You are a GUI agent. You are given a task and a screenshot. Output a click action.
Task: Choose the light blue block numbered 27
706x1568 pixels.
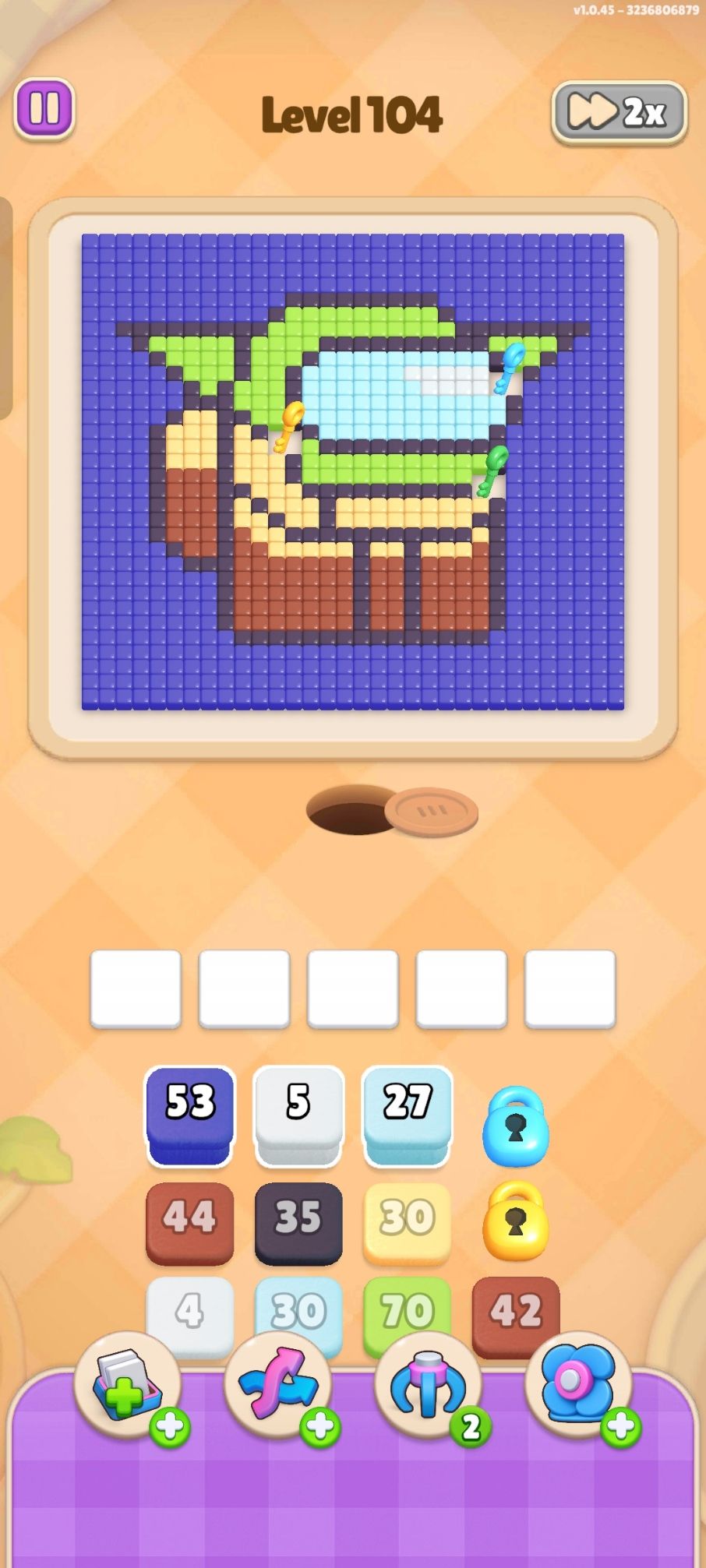(407, 1115)
